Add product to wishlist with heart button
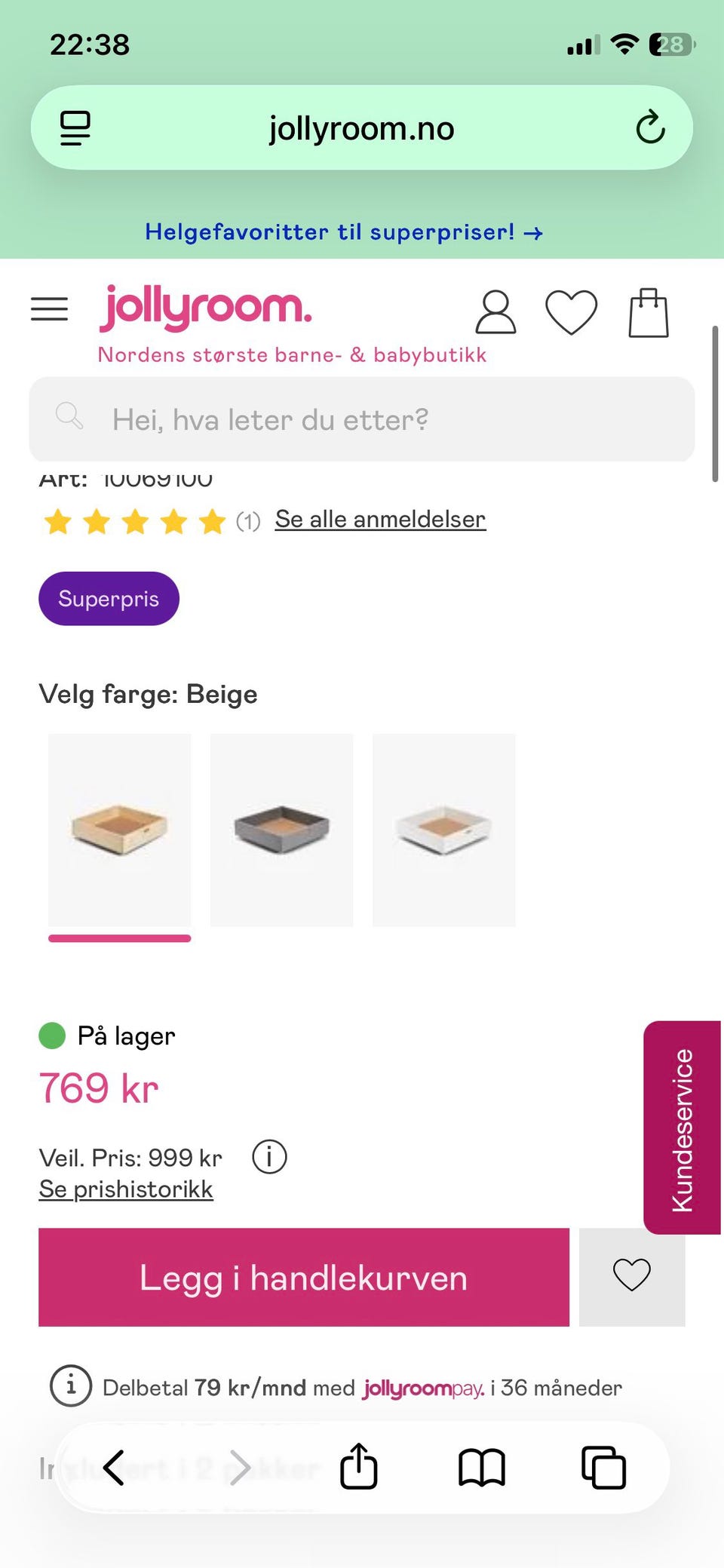This screenshot has height=1568, width=724. click(632, 1276)
